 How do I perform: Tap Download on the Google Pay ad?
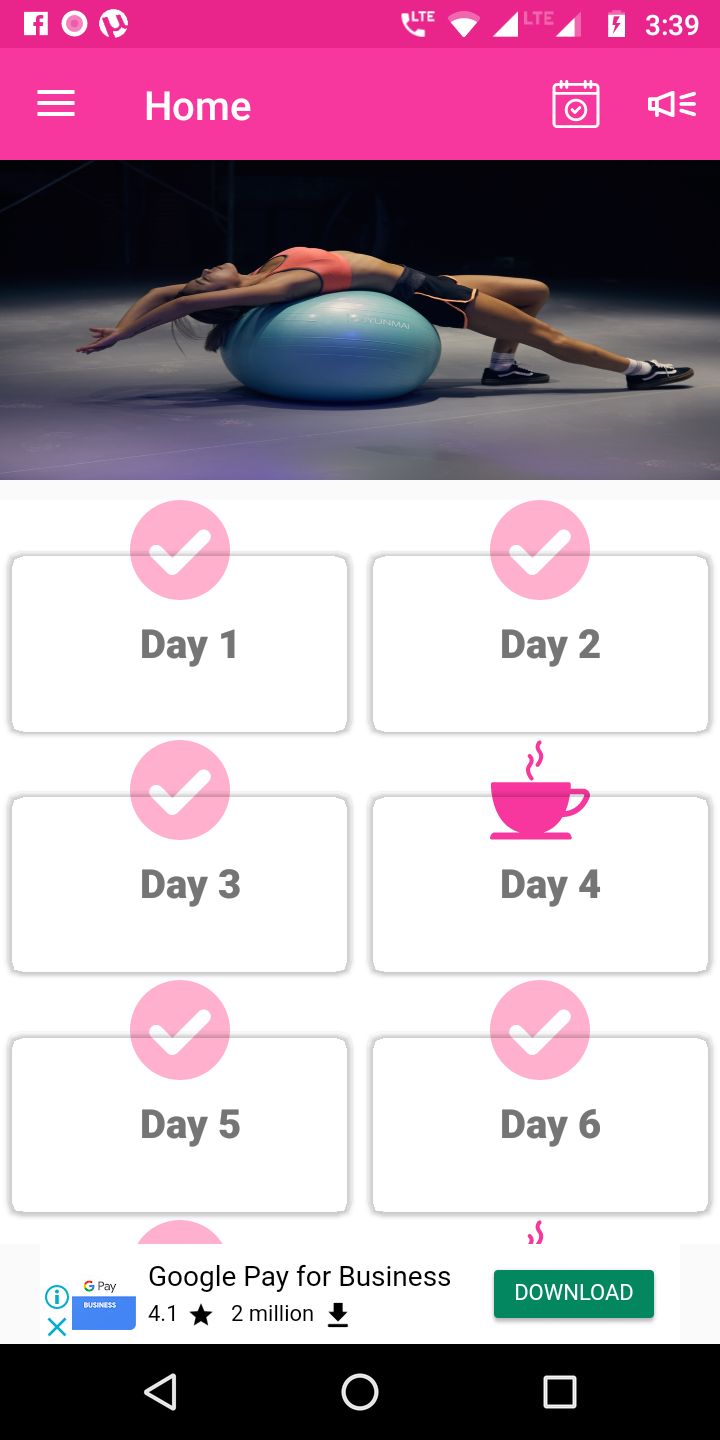click(x=573, y=1293)
